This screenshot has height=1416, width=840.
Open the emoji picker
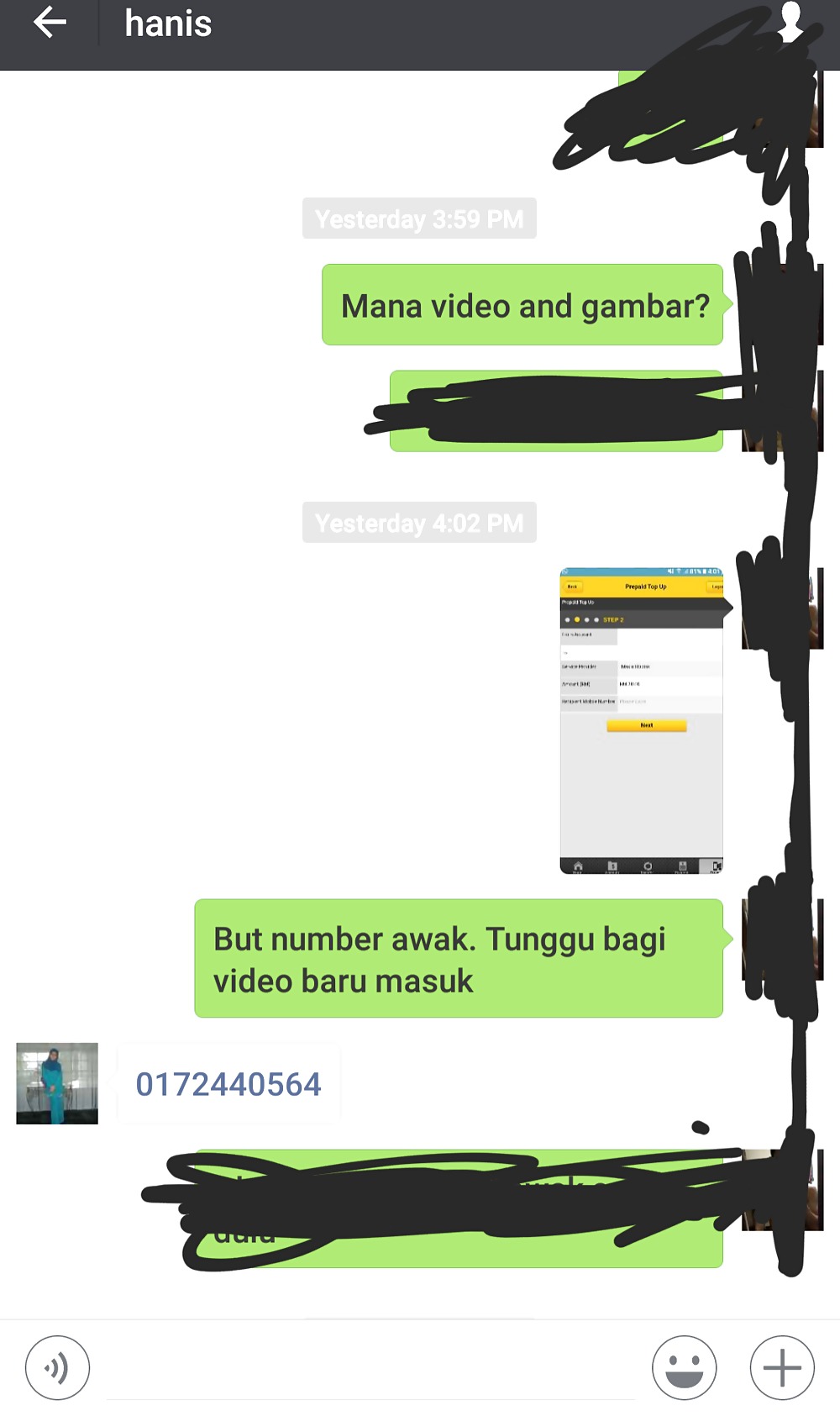(x=684, y=1367)
